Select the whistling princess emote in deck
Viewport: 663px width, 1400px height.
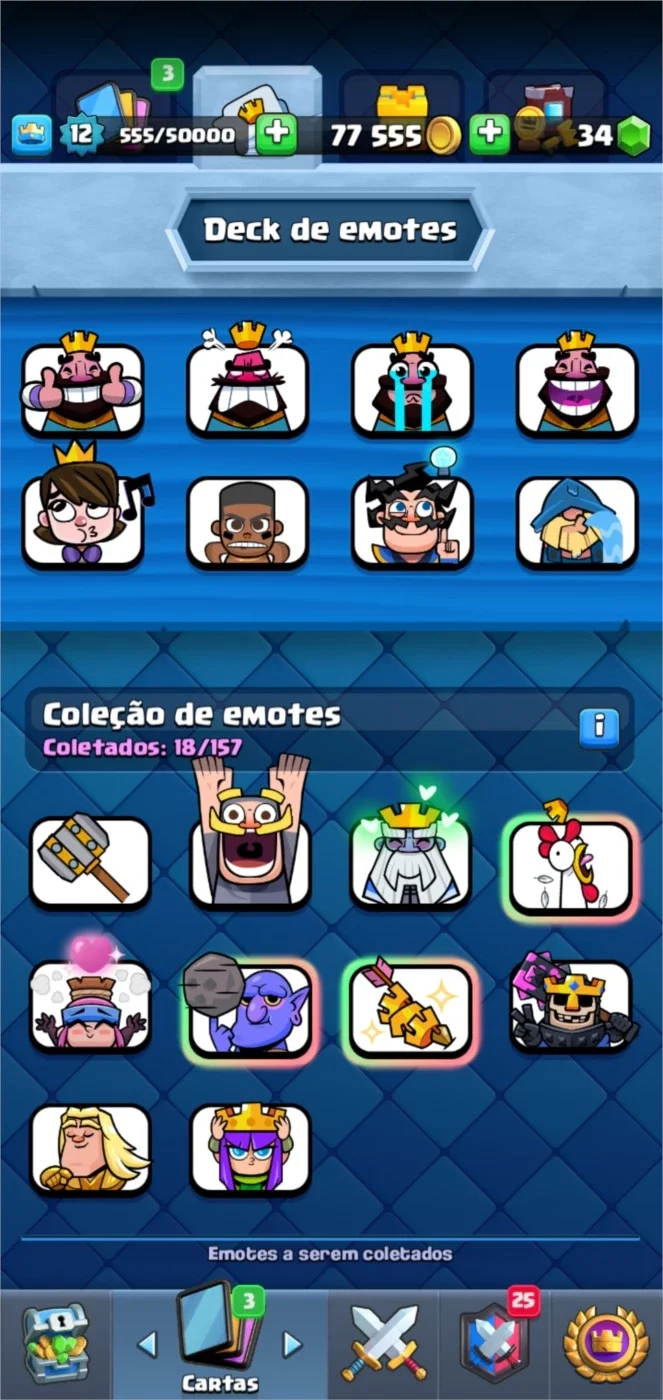[84, 518]
